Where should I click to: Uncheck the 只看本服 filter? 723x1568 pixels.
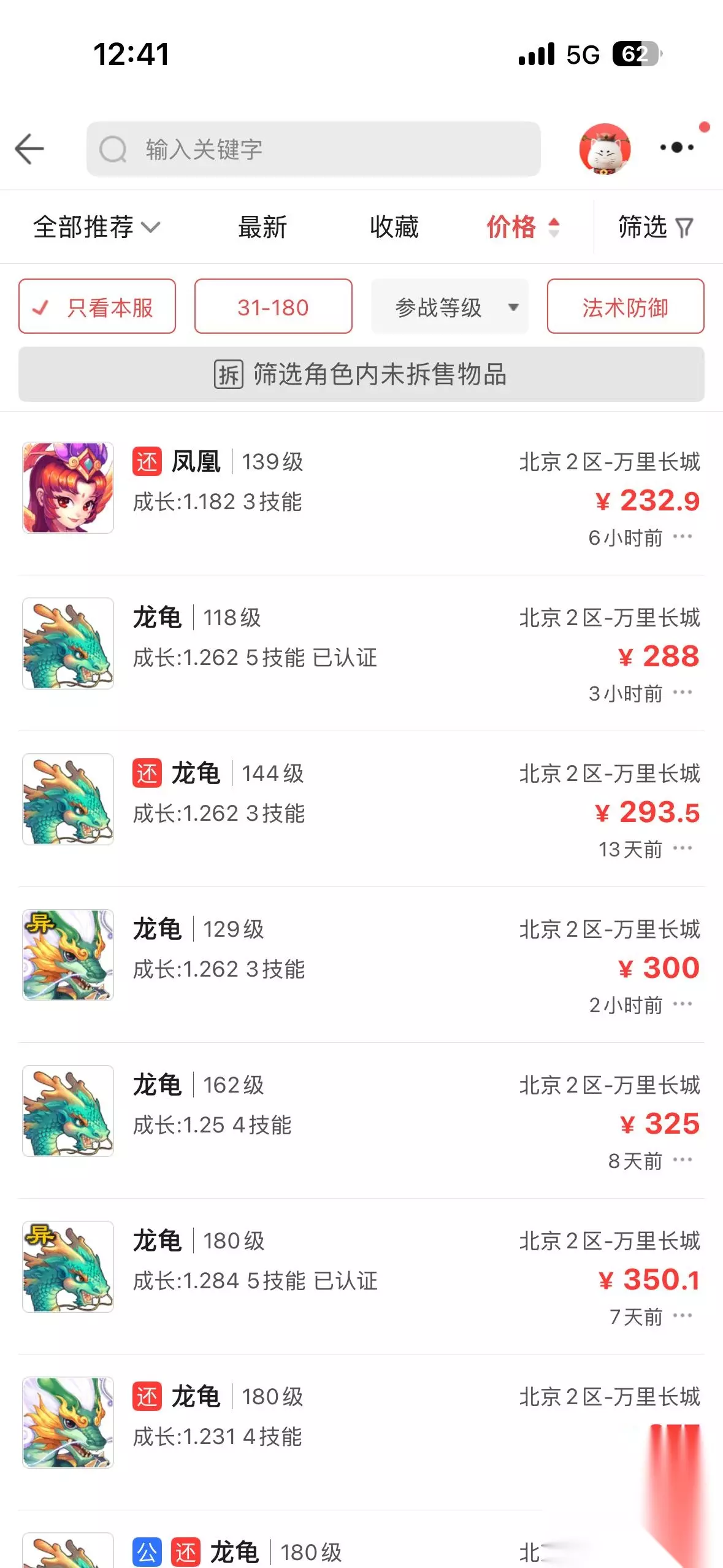click(x=98, y=306)
